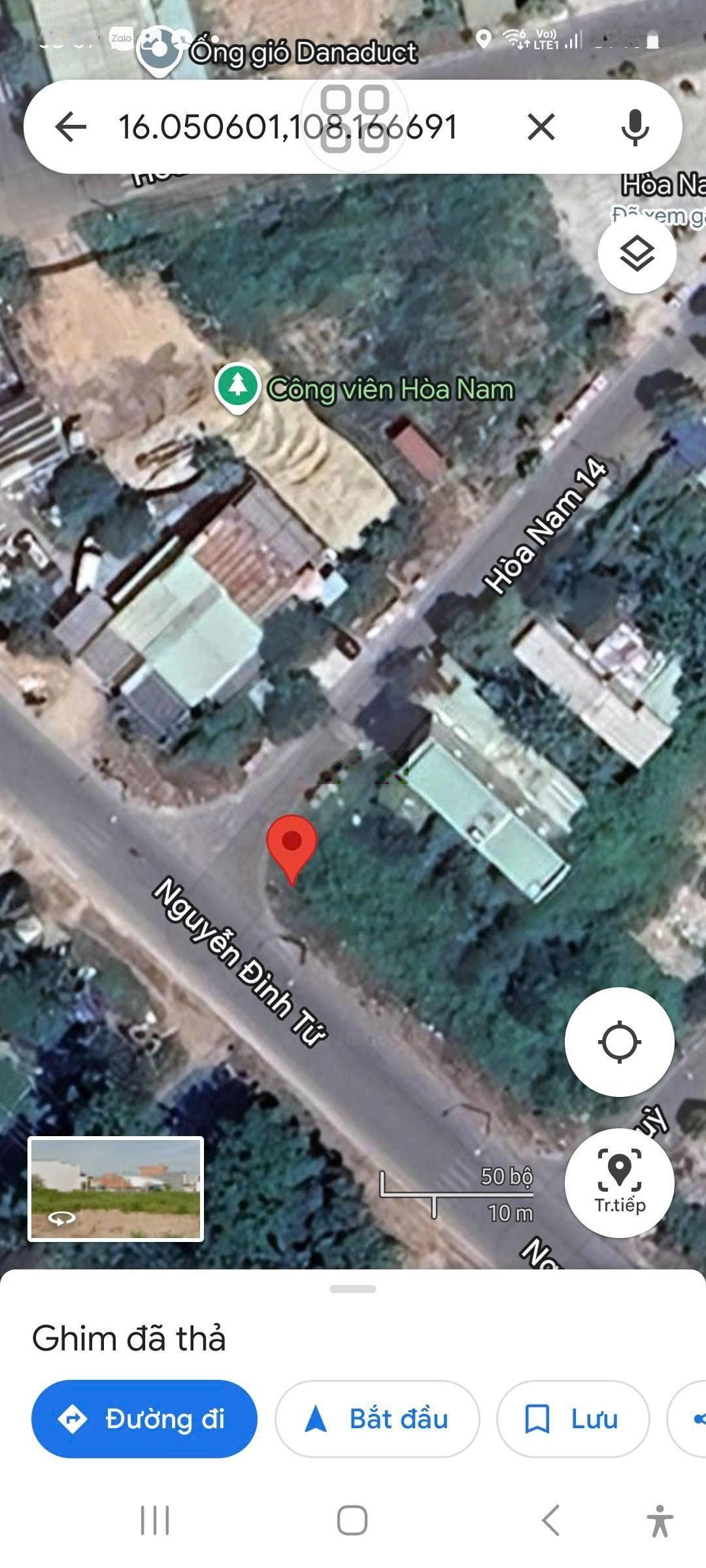Clear the coordinates with the X icon
This screenshot has width=706, height=1568.
[541, 126]
